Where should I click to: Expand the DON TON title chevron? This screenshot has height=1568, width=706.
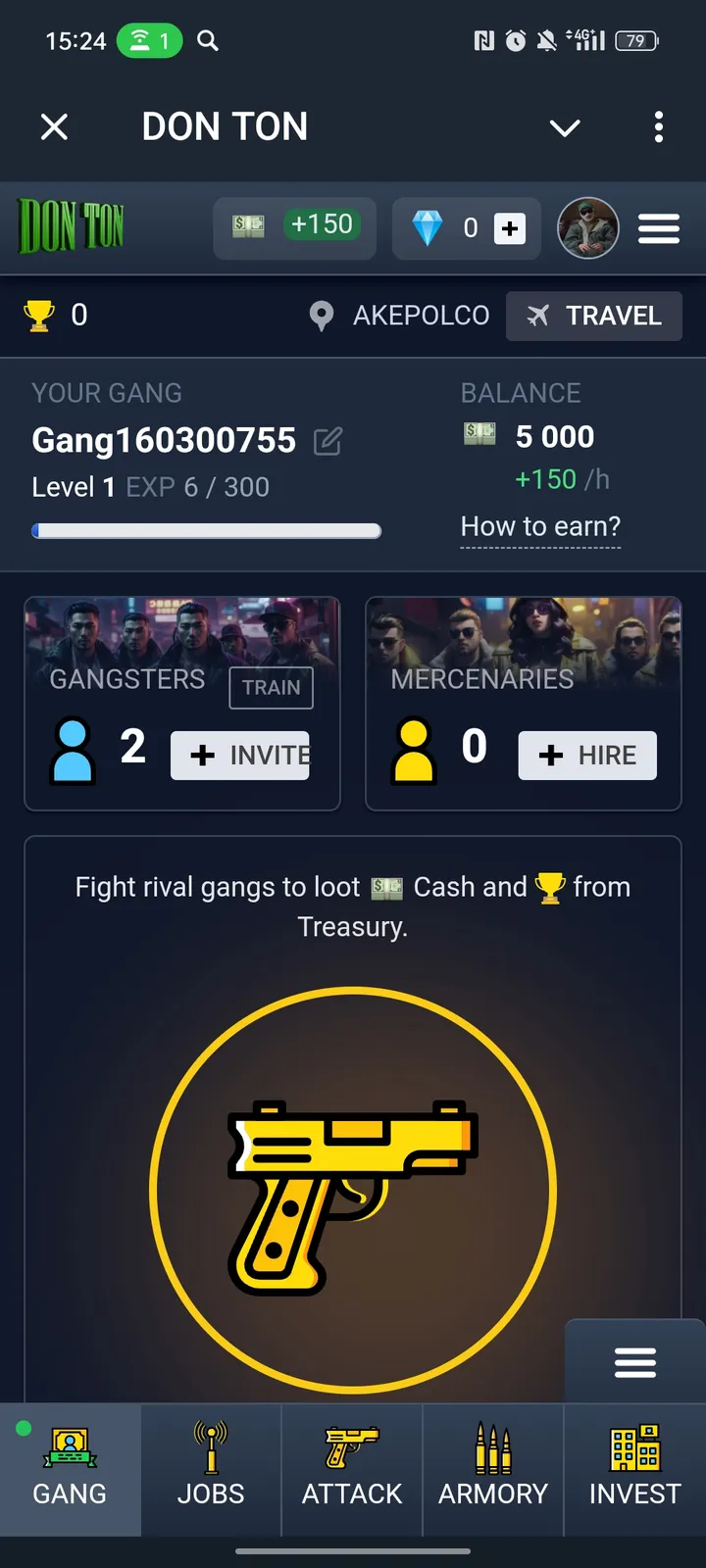pyautogui.click(x=565, y=127)
